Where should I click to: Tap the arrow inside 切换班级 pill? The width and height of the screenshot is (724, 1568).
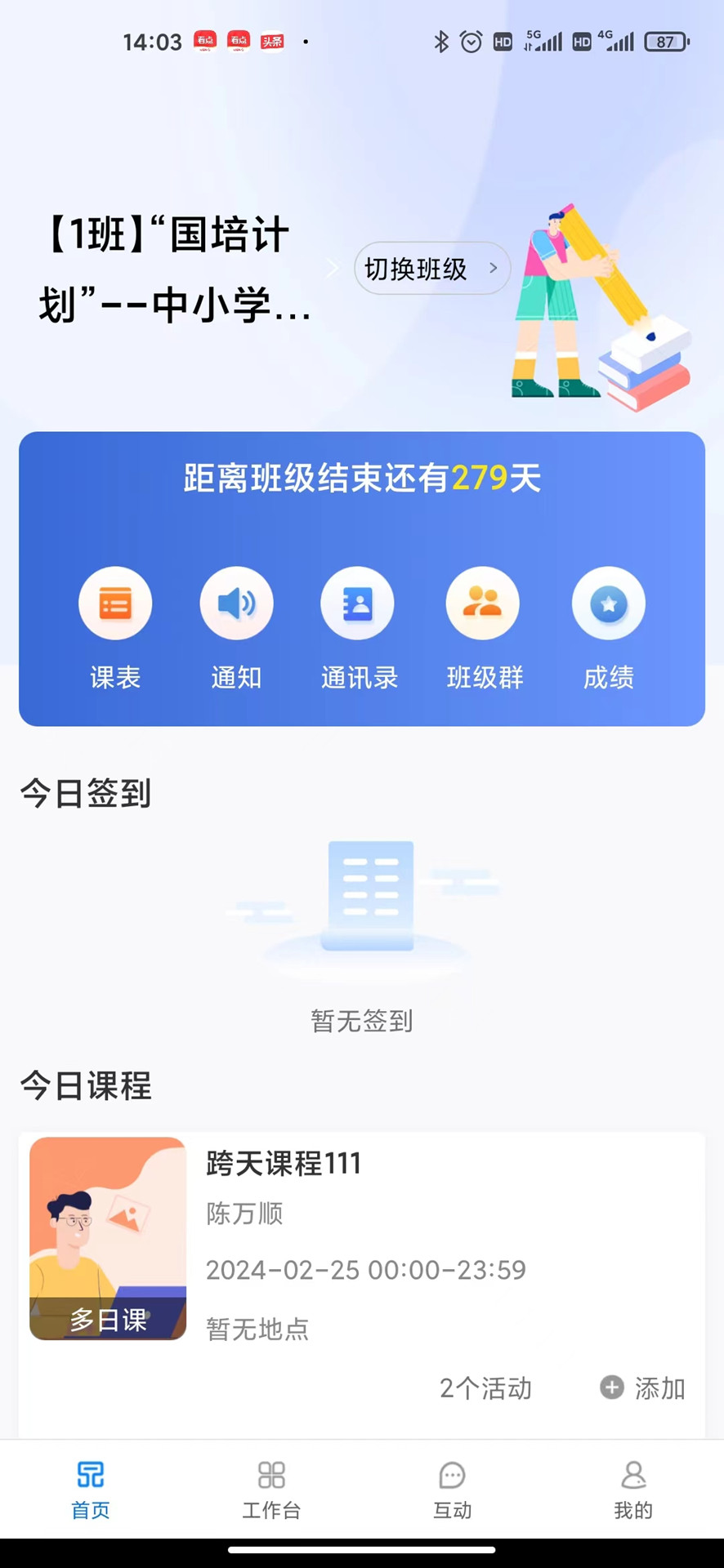point(493,268)
